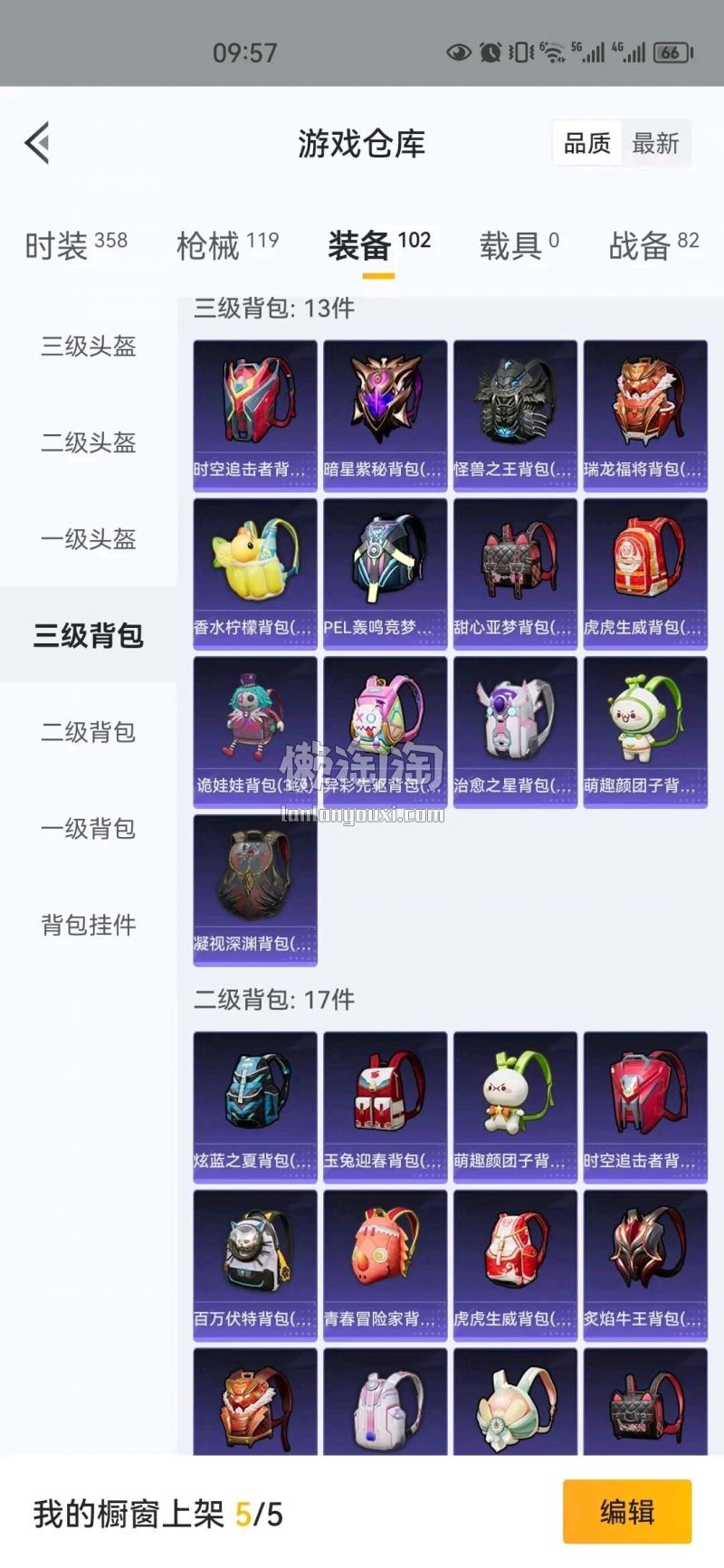View the 香水柠檬背包 item
Viewport: 724px width, 1568px height.
coord(255,574)
